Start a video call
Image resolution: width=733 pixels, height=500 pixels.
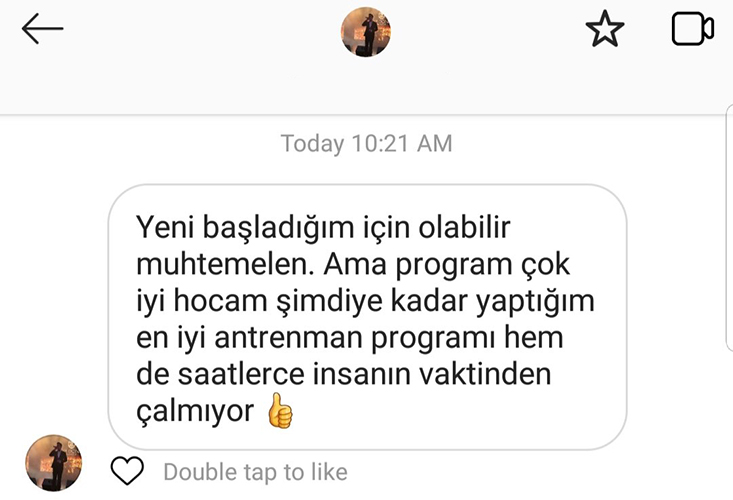[692, 30]
